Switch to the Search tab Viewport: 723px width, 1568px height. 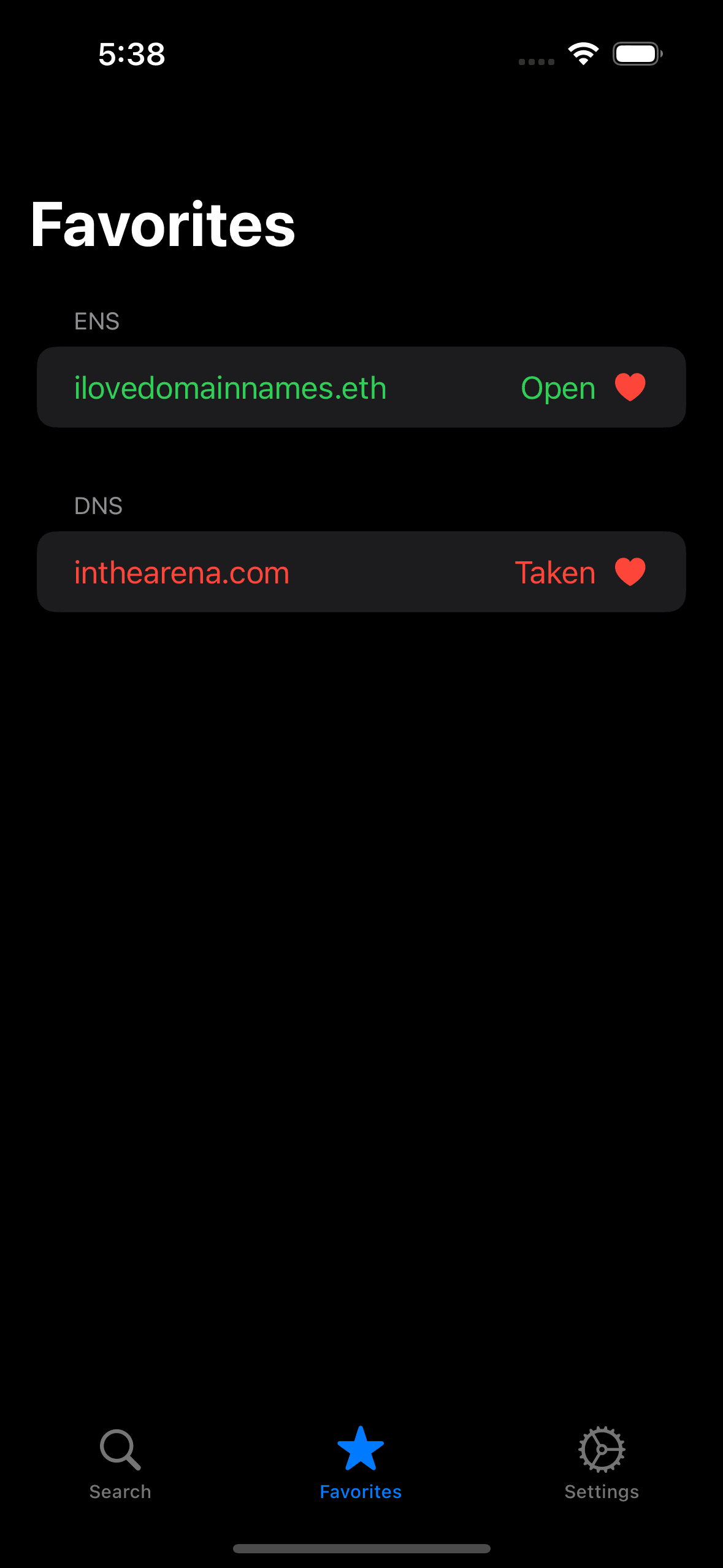[120, 1462]
